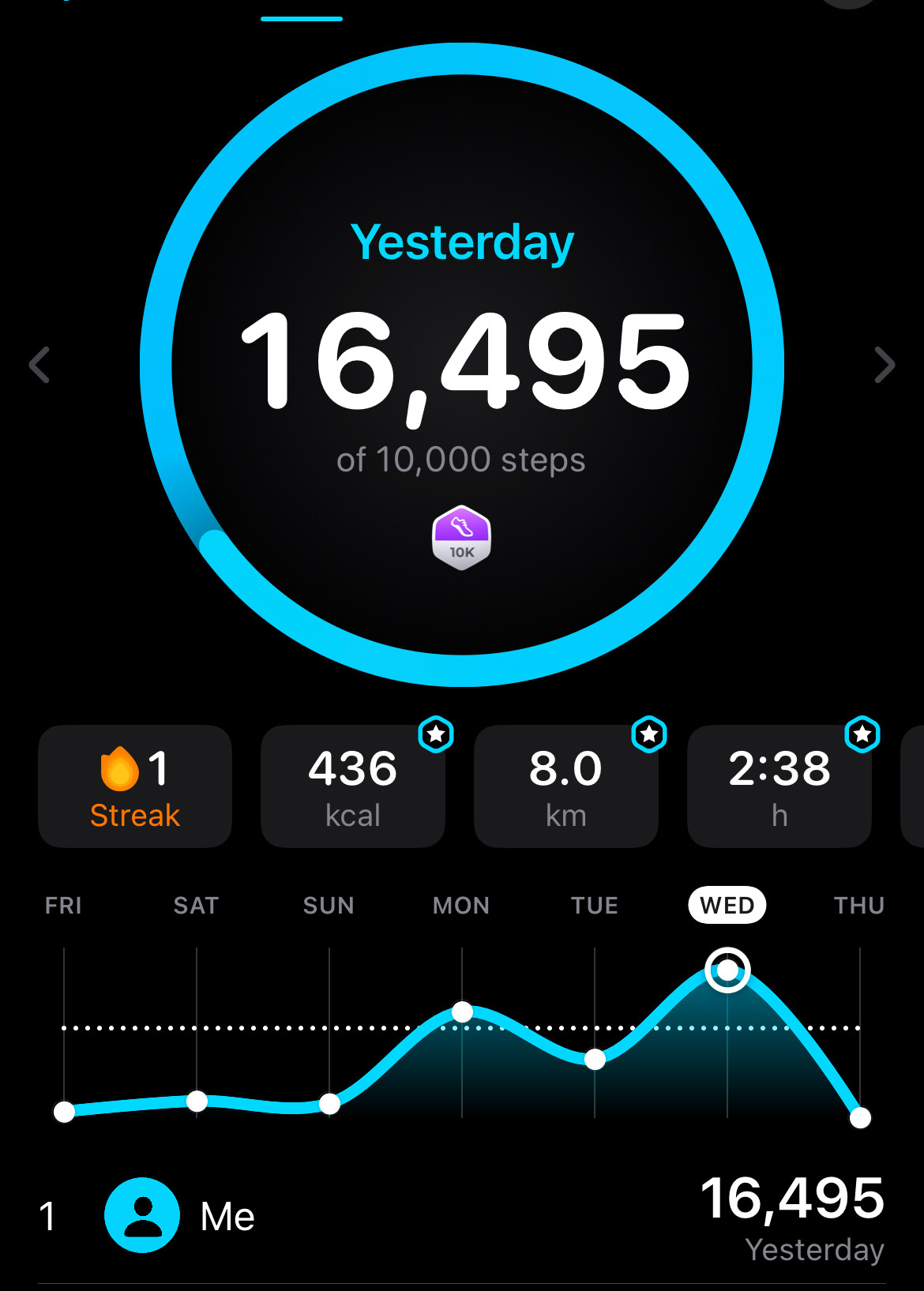Tap the 16,495 steps progress ring
The image size is (924, 1291).
(462, 363)
